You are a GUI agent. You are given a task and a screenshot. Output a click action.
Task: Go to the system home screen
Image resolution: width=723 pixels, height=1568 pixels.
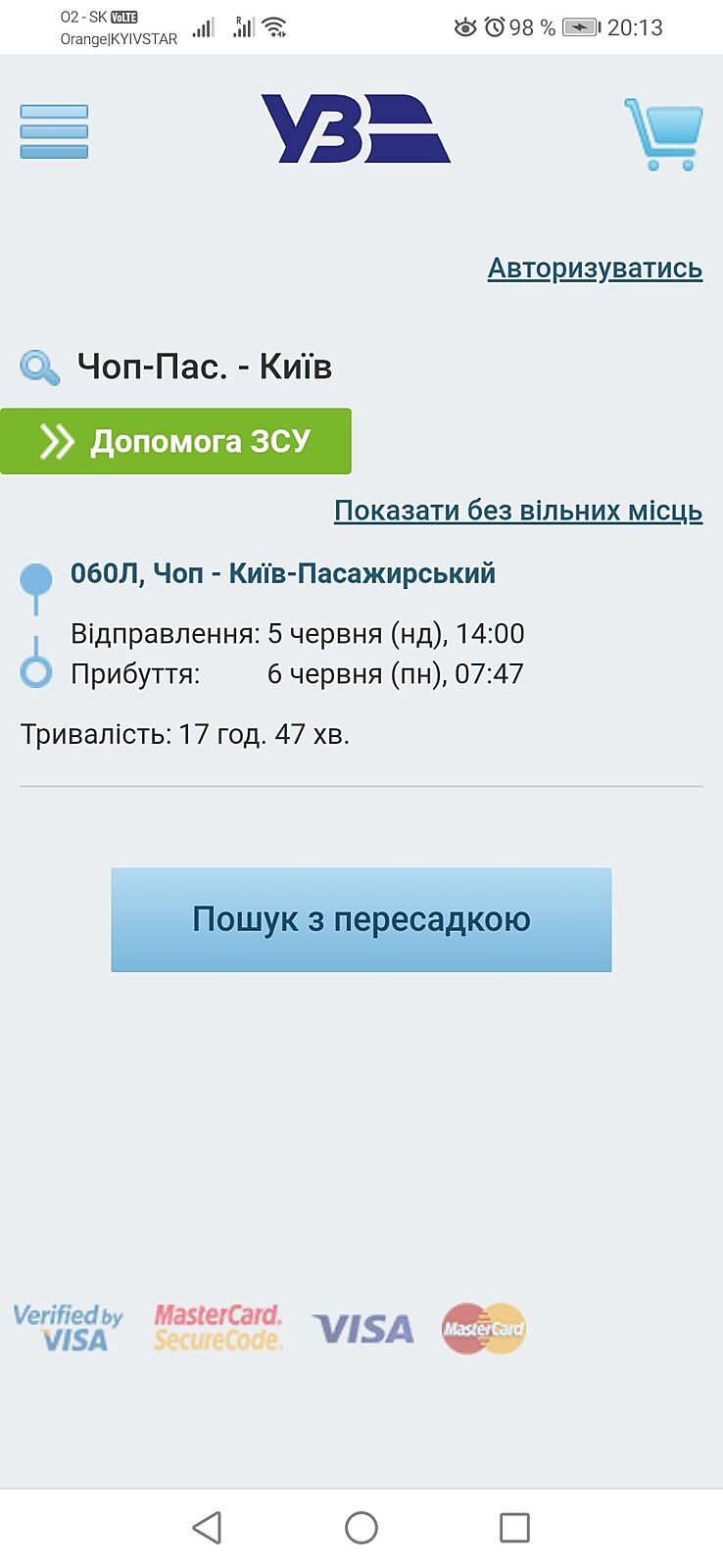361,1527
